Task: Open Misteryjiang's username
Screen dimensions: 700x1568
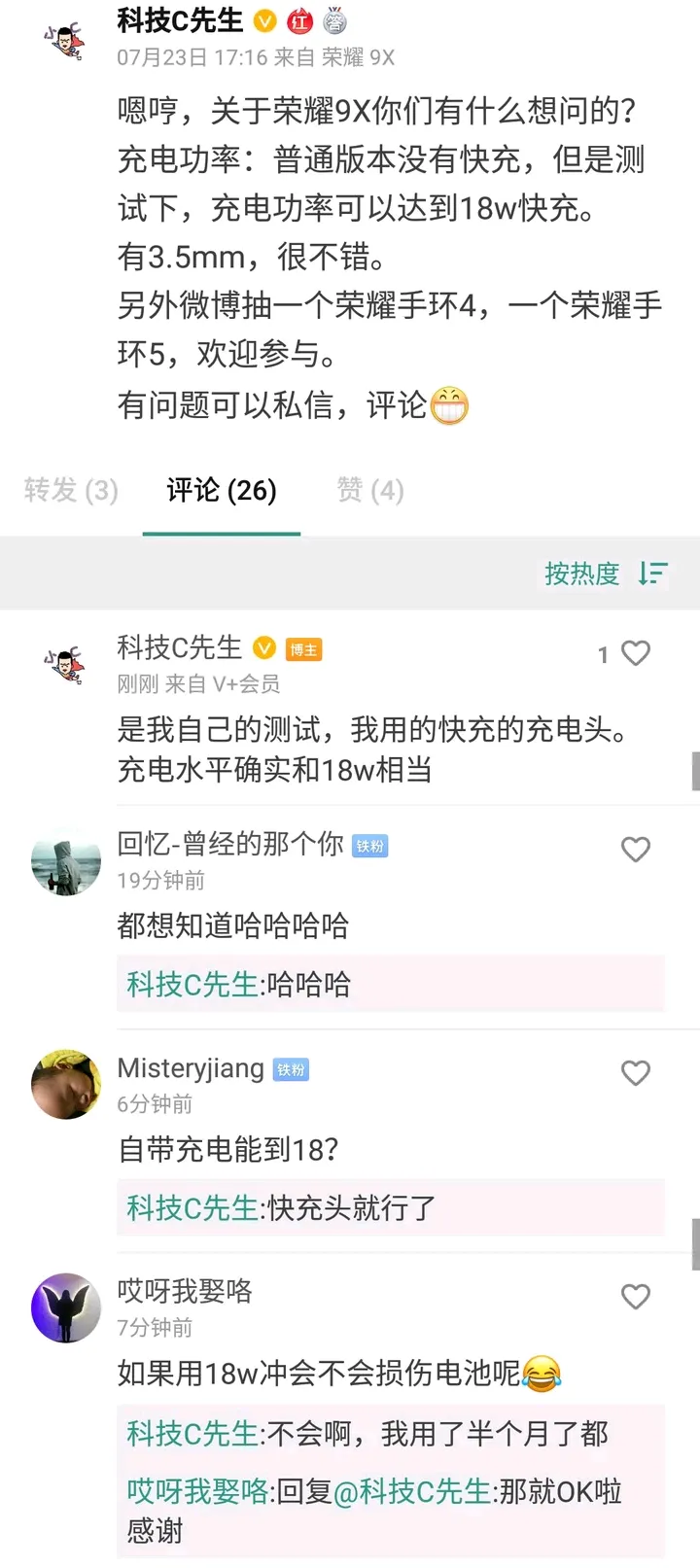Action: point(191,1067)
